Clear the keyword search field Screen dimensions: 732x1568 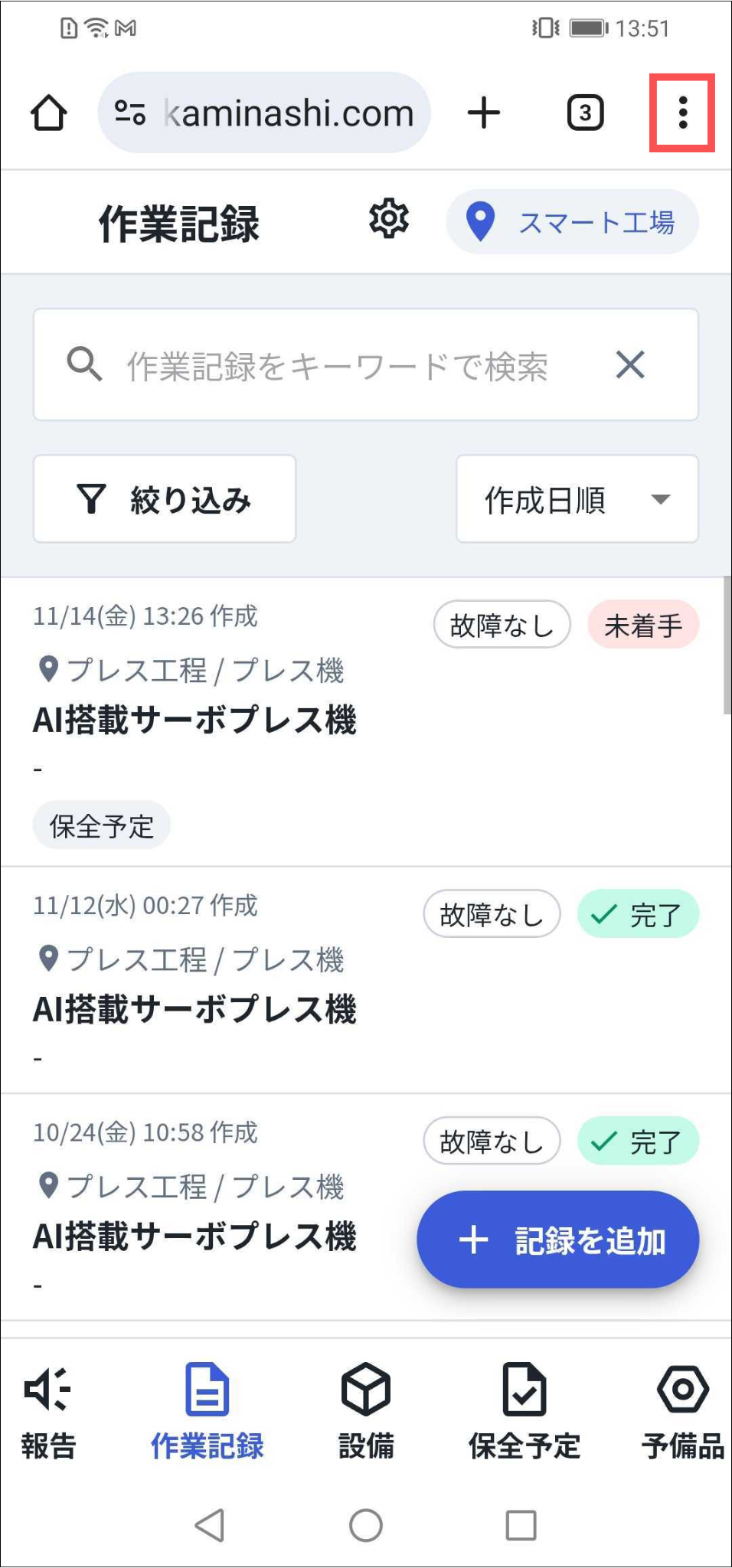[630, 365]
